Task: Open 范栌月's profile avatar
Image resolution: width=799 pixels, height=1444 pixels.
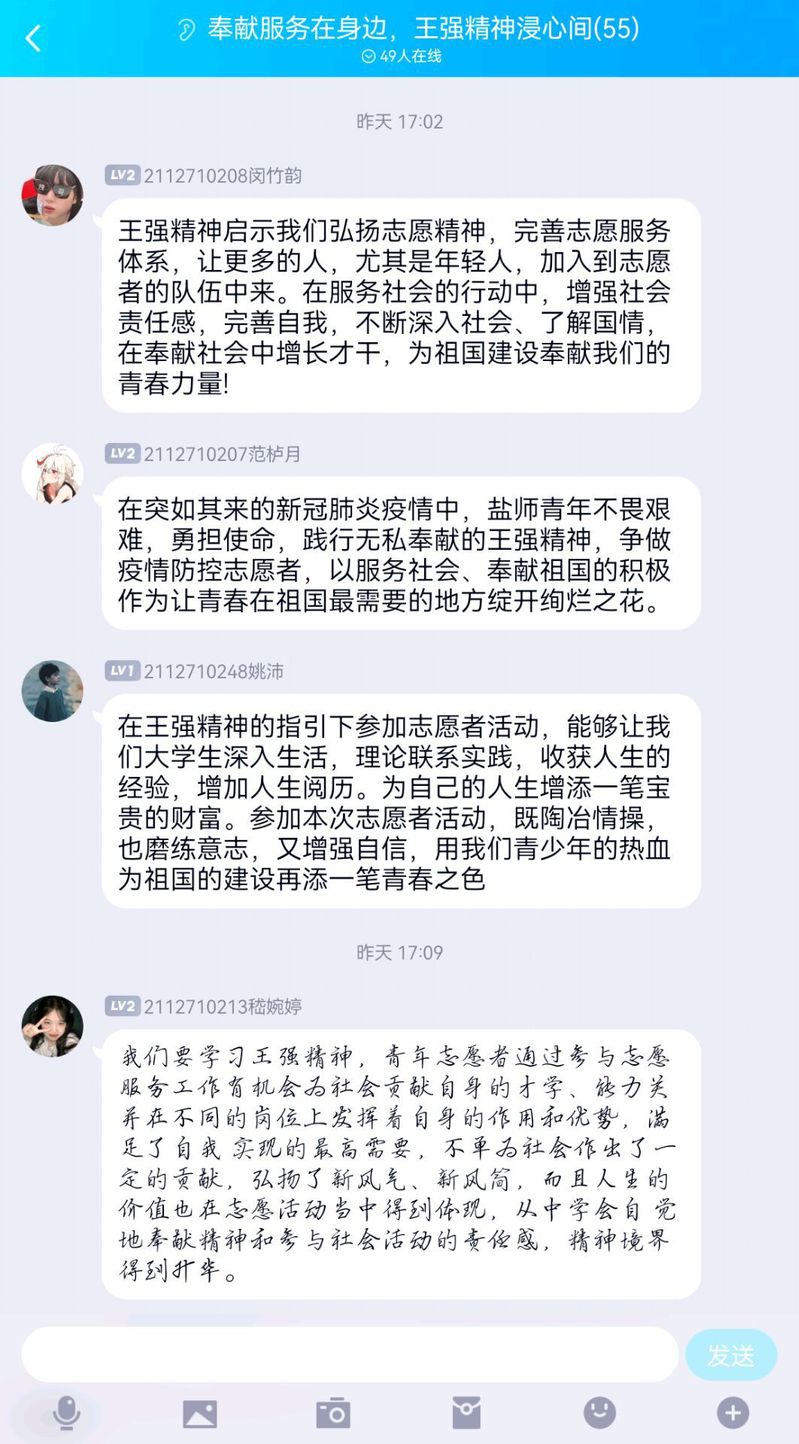Action: [x=52, y=473]
